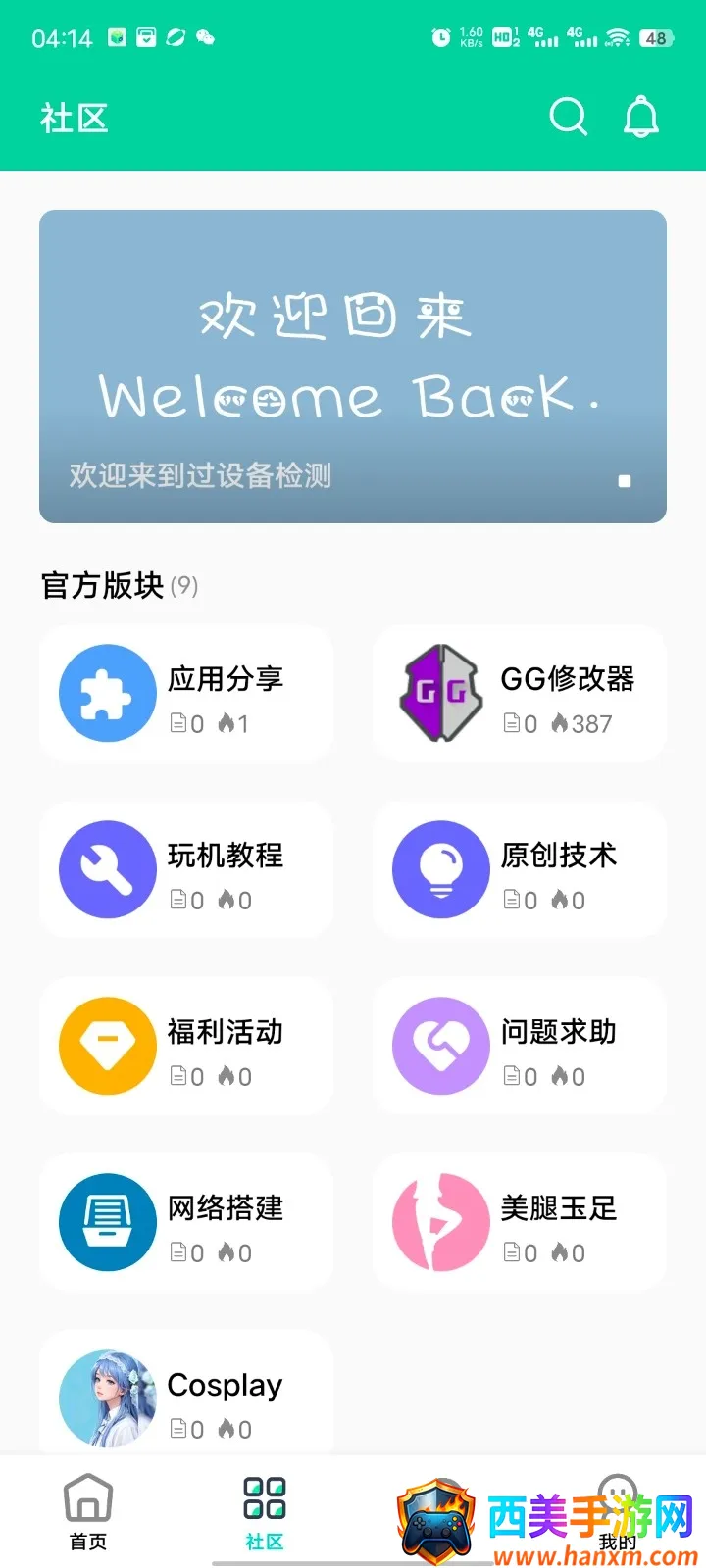Open the notifications bell
This screenshot has width=706, height=1568.
tap(641, 118)
